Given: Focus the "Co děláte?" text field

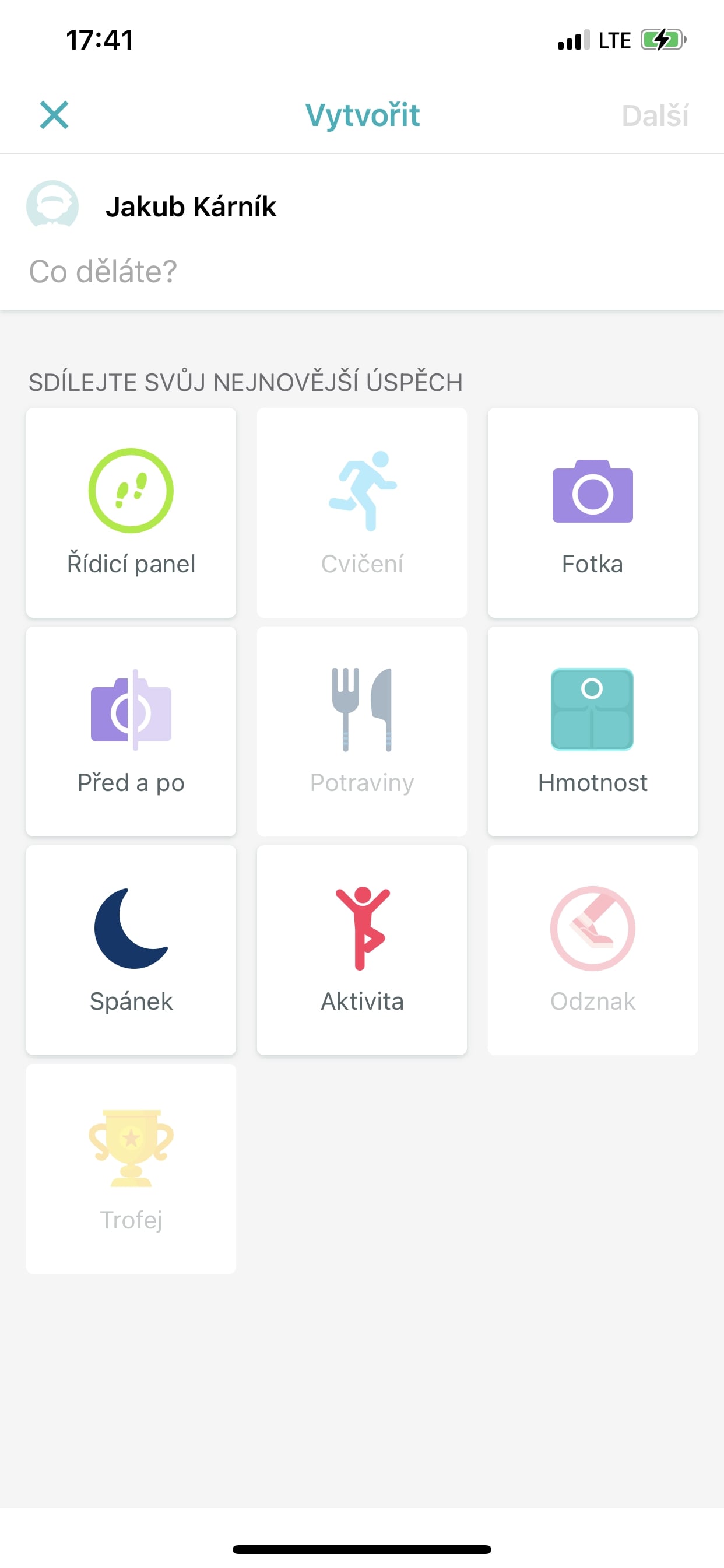Looking at the screenshot, I should [362, 271].
